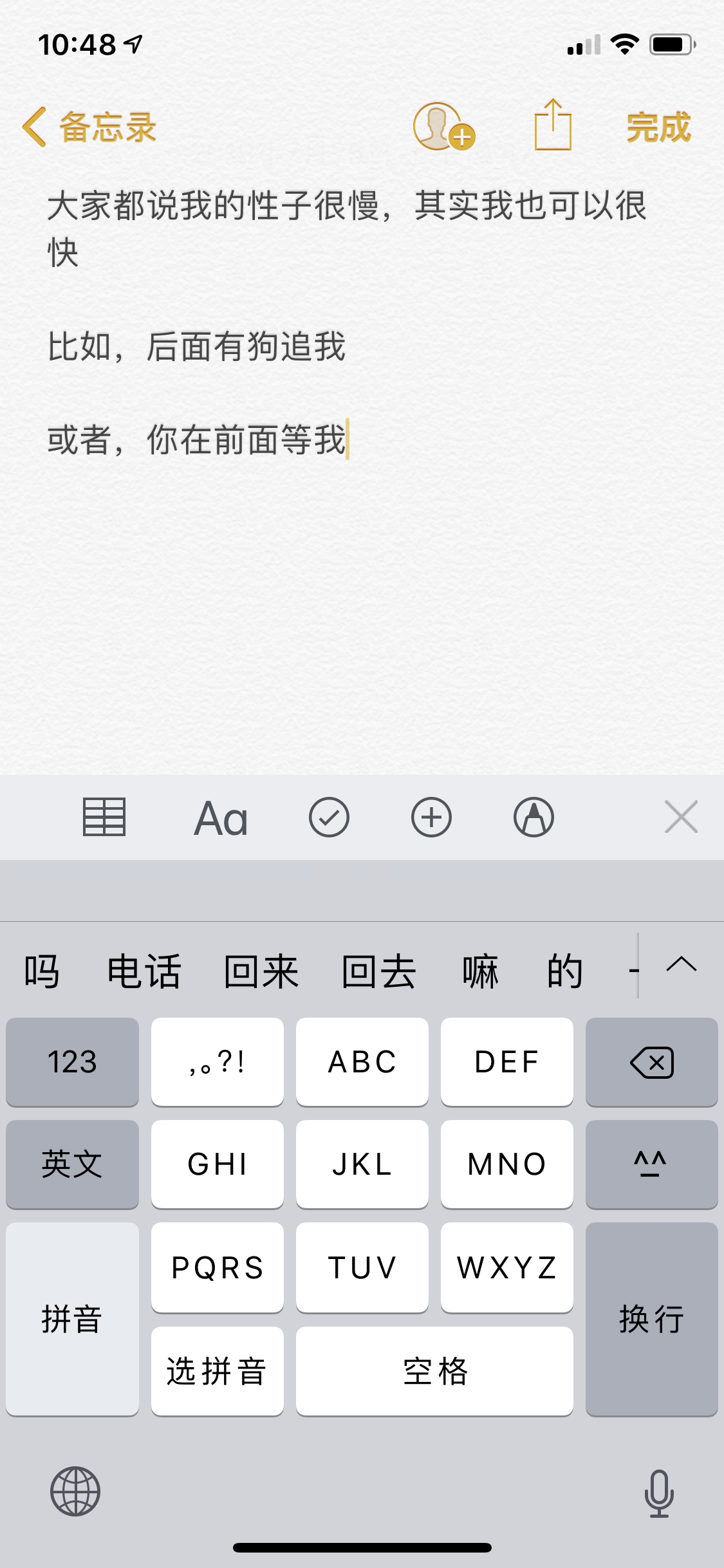Add people to this note
724x1568 pixels.
coord(443,127)
